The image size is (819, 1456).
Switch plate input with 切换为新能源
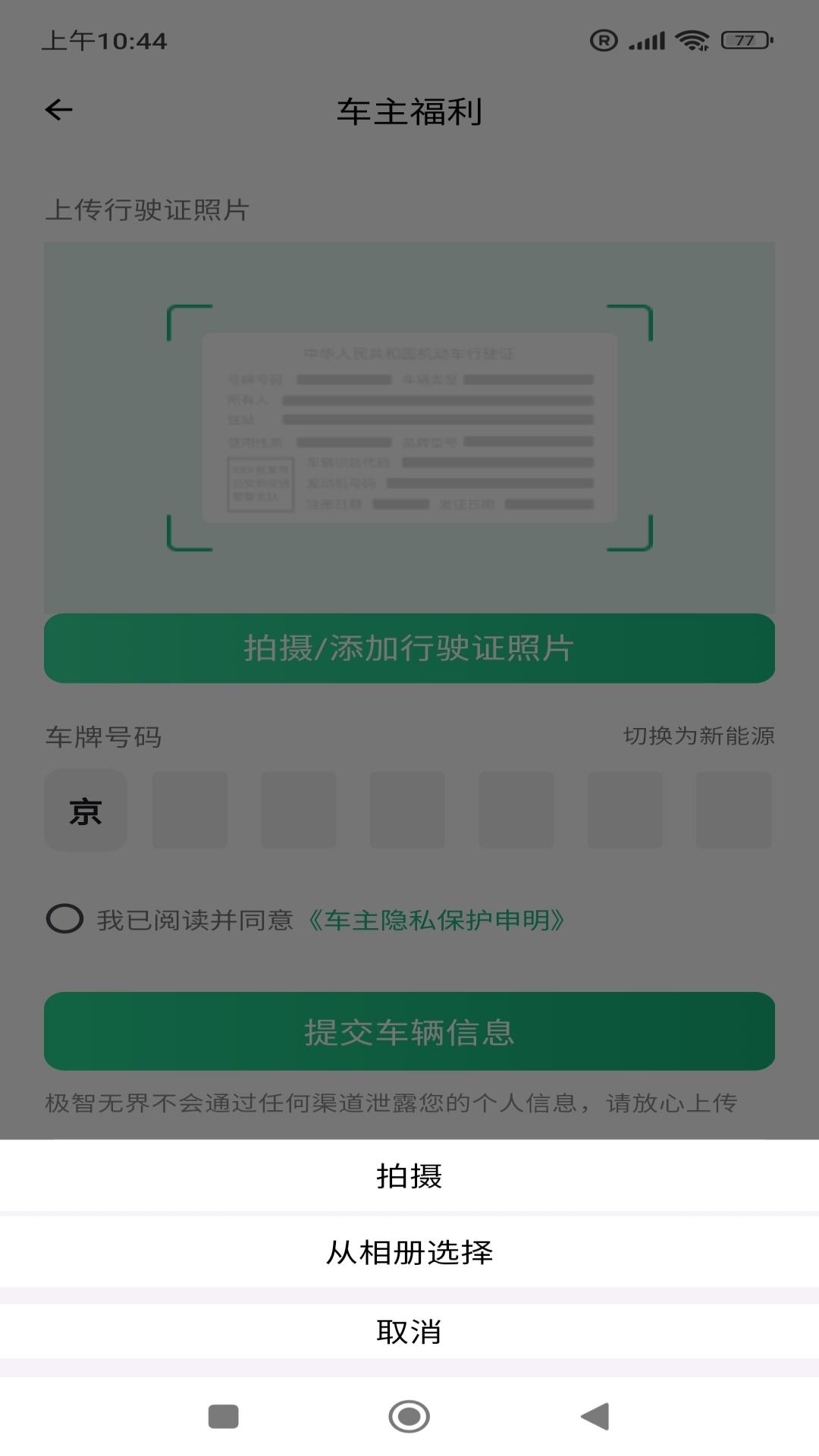[x=699, y=736]
